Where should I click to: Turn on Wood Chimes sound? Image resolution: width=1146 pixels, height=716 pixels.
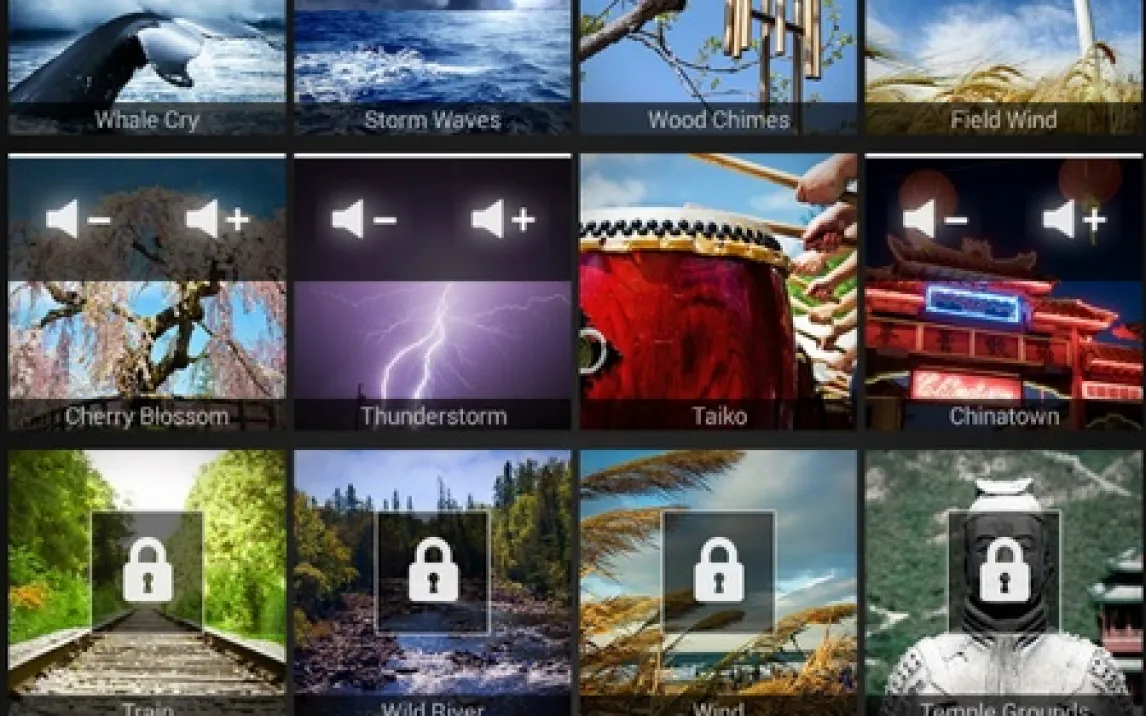[718, 60]
